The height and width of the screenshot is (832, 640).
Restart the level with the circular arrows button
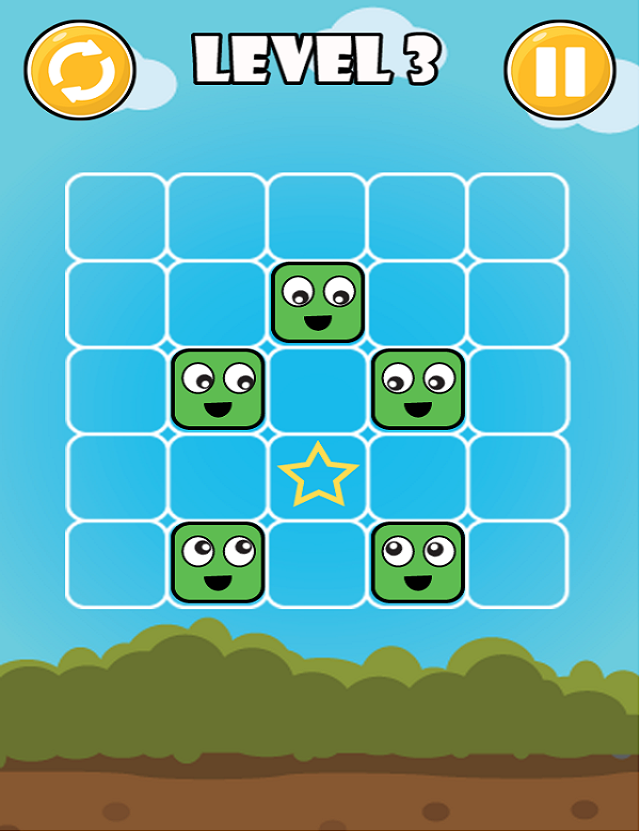click(79, 70)
